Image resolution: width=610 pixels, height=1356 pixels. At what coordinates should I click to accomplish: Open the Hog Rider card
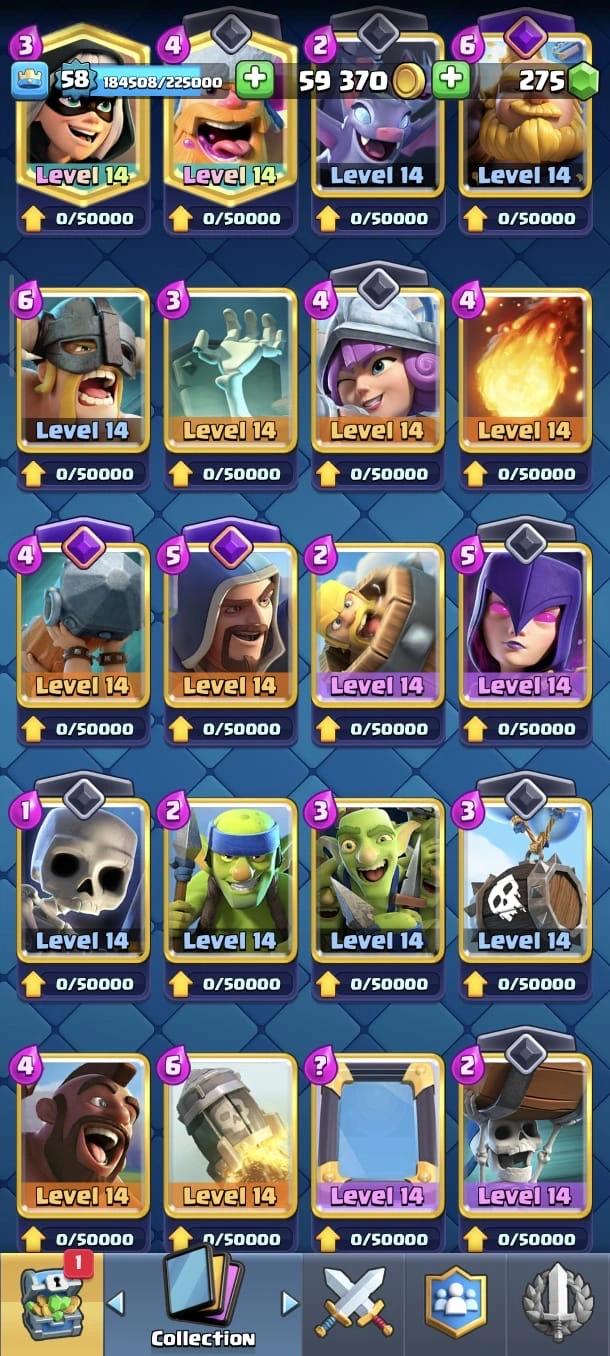click(83, 1135)
